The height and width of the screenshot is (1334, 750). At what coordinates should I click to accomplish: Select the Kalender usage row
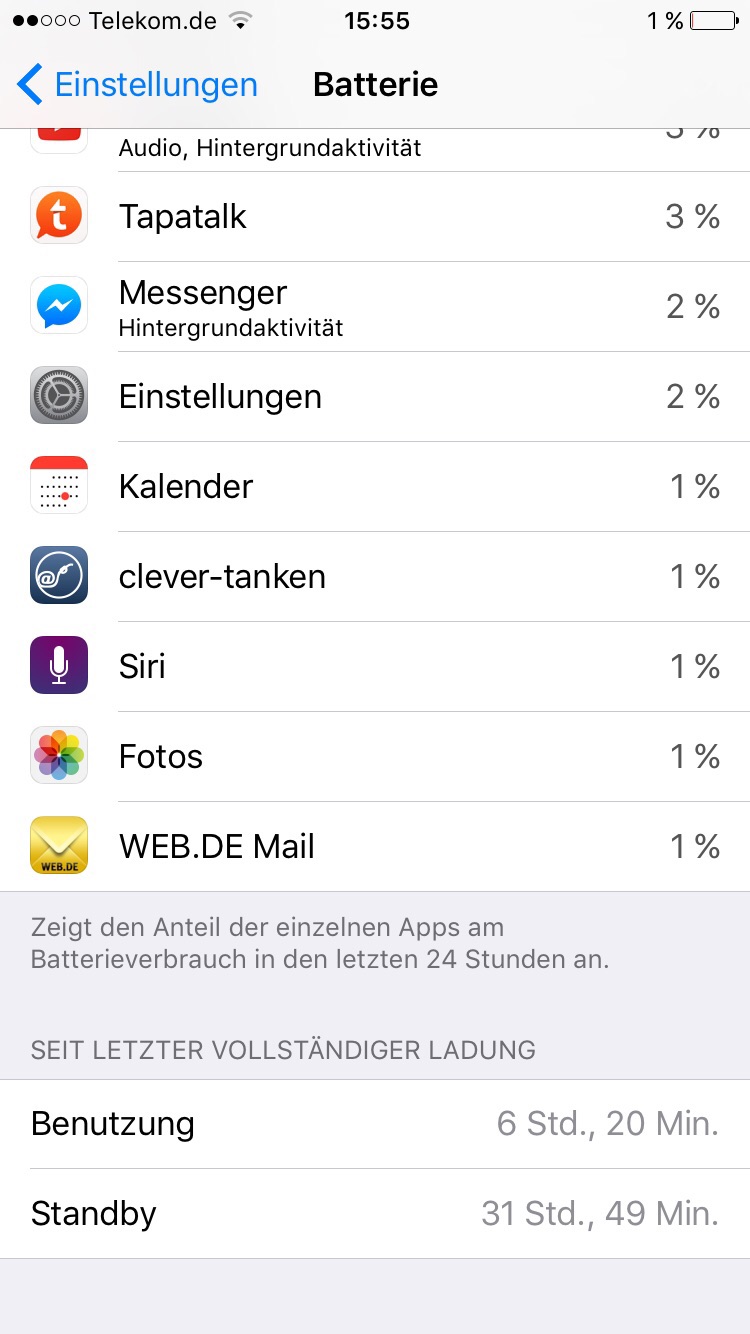(x=375, y=487)
